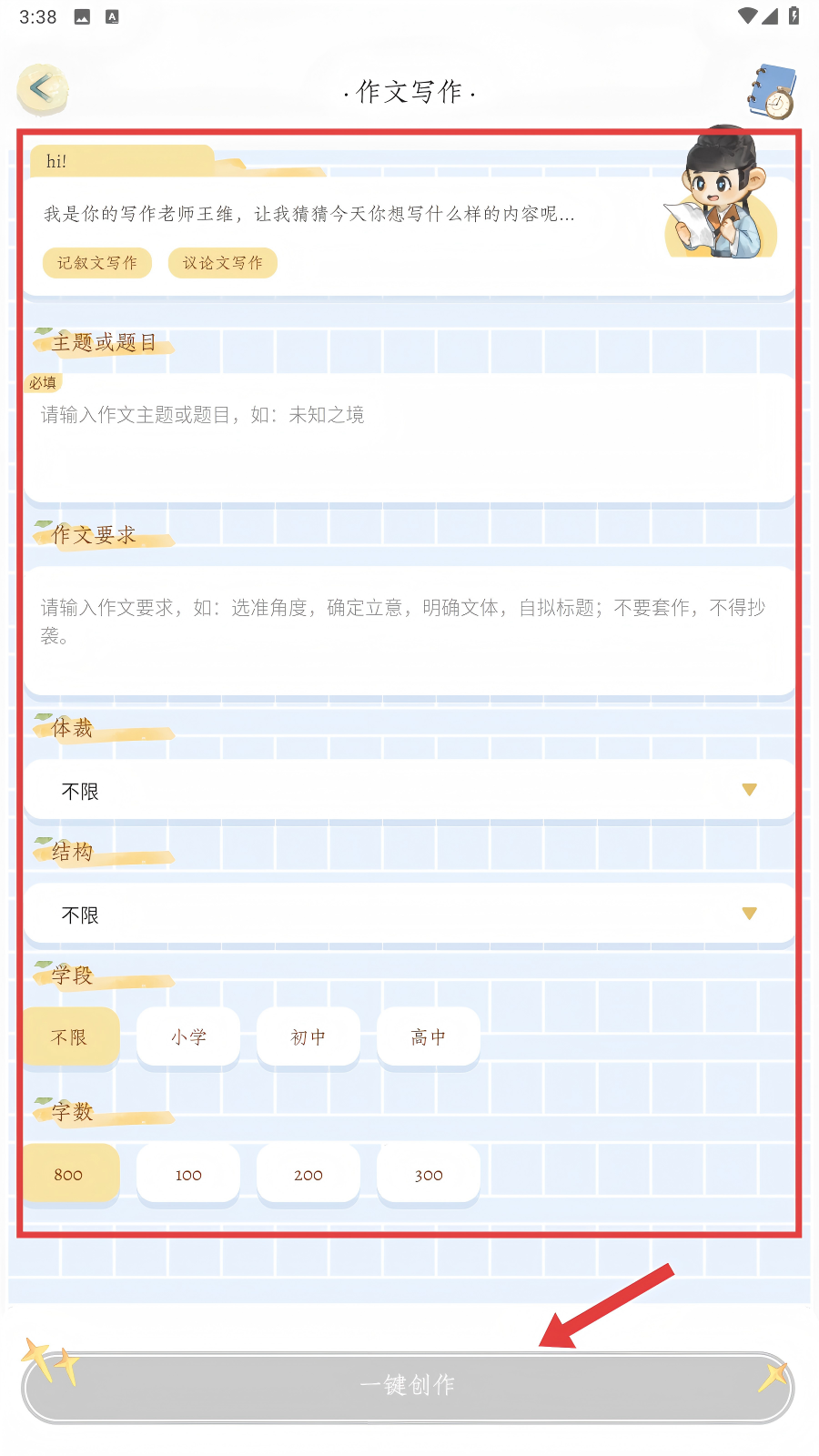Go back using the arrow icon
This screenshot has width=819, height=1456.
pyautogui.click(x=42, y=89)
